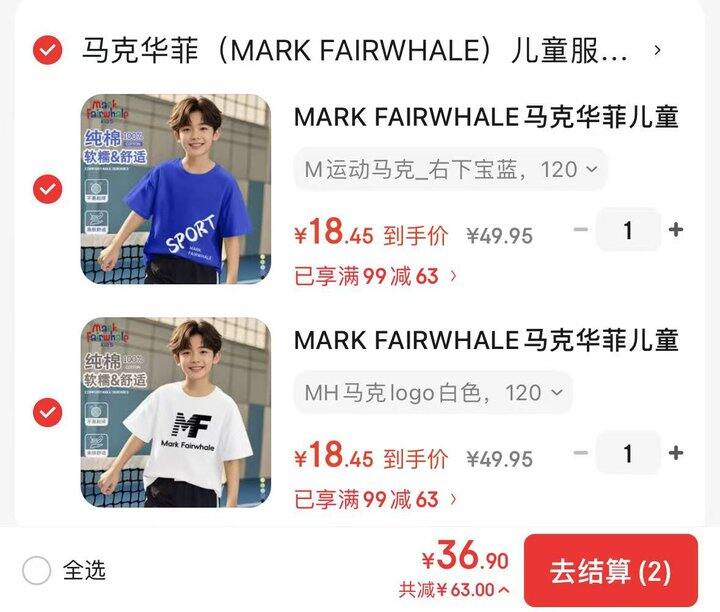Screen dimensions: 720x612
Task: Expand the 共减¥63.00 discount details
Action: tap(453, 590)
